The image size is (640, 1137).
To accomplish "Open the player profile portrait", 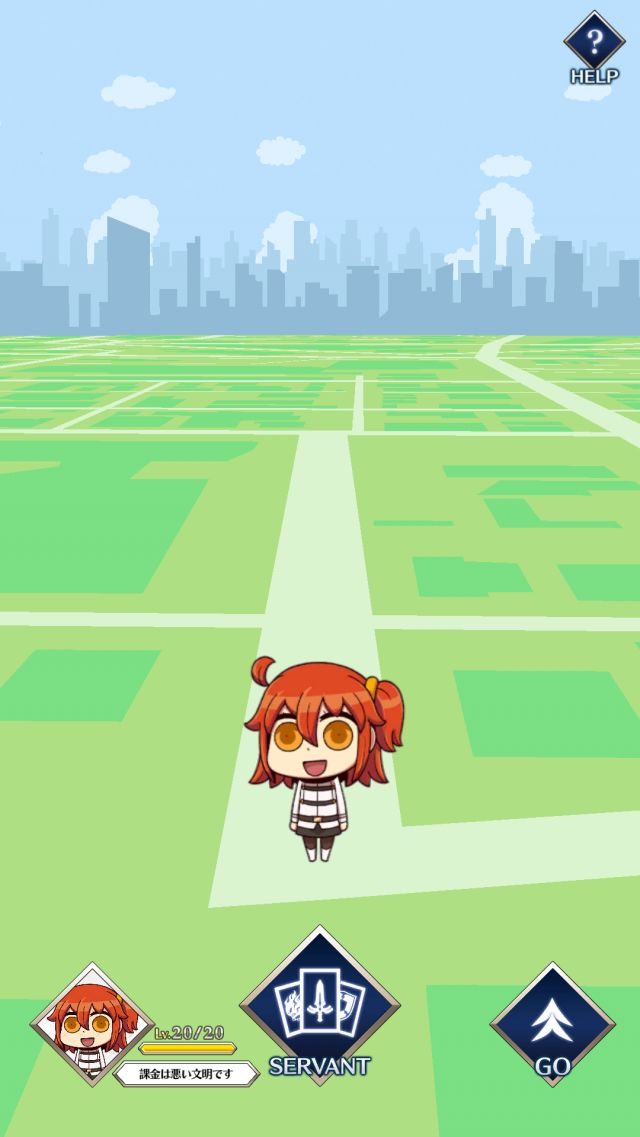I will (x=92, y=1023).
